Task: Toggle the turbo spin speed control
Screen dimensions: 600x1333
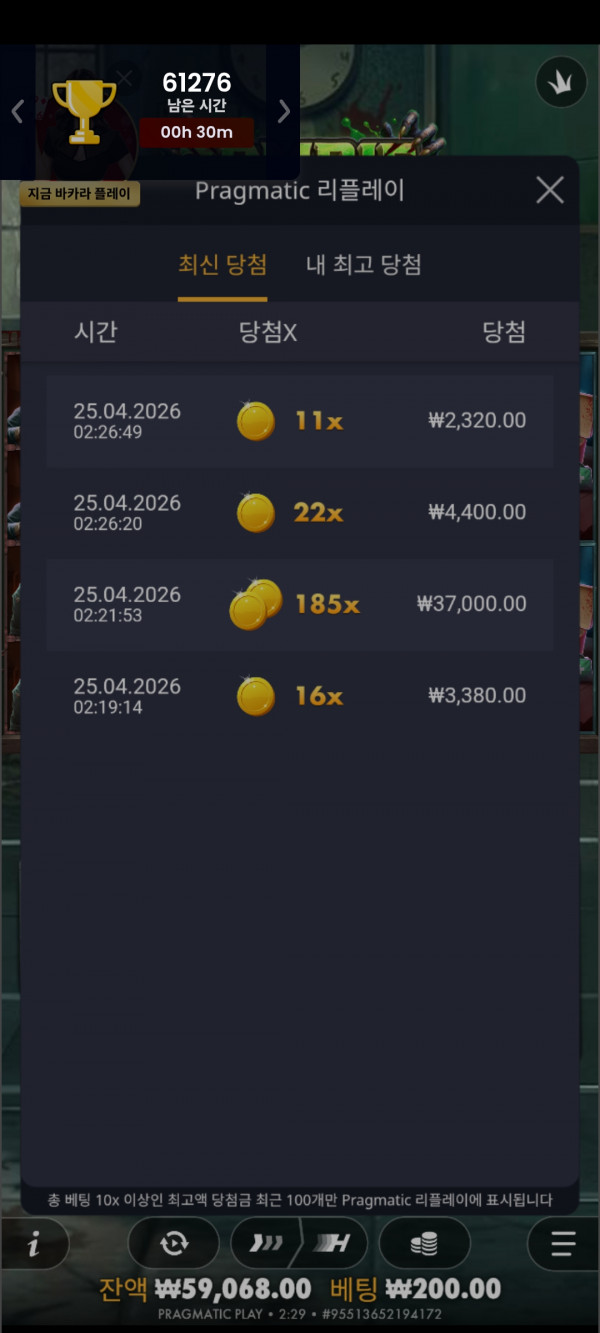Action: [x=299, y=1243]
